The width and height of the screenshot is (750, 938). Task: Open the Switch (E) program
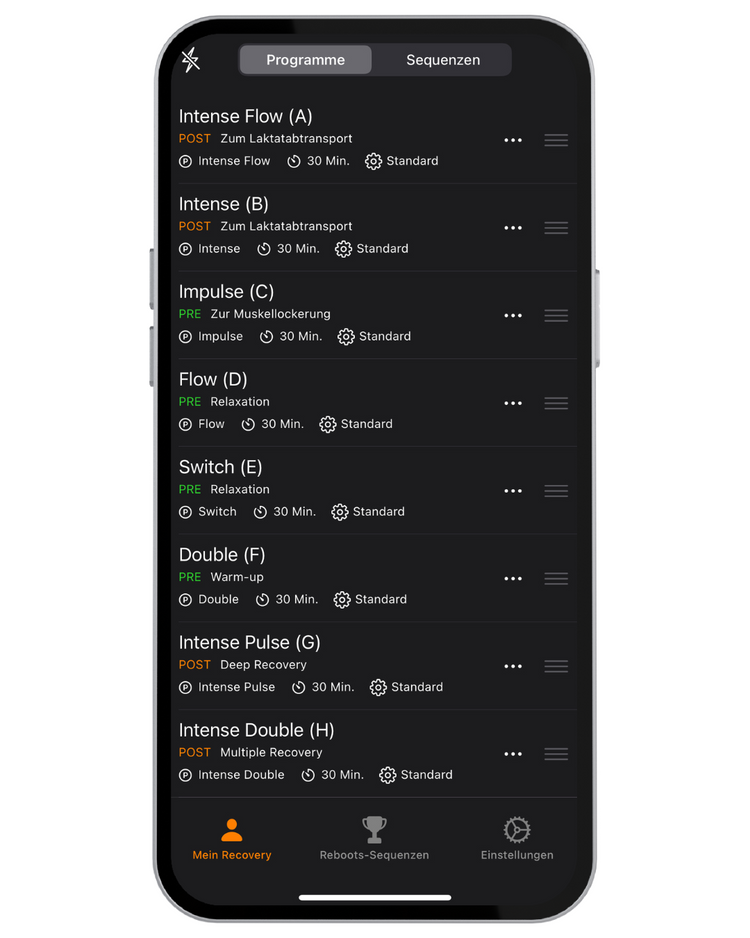(x=221, y=467)
